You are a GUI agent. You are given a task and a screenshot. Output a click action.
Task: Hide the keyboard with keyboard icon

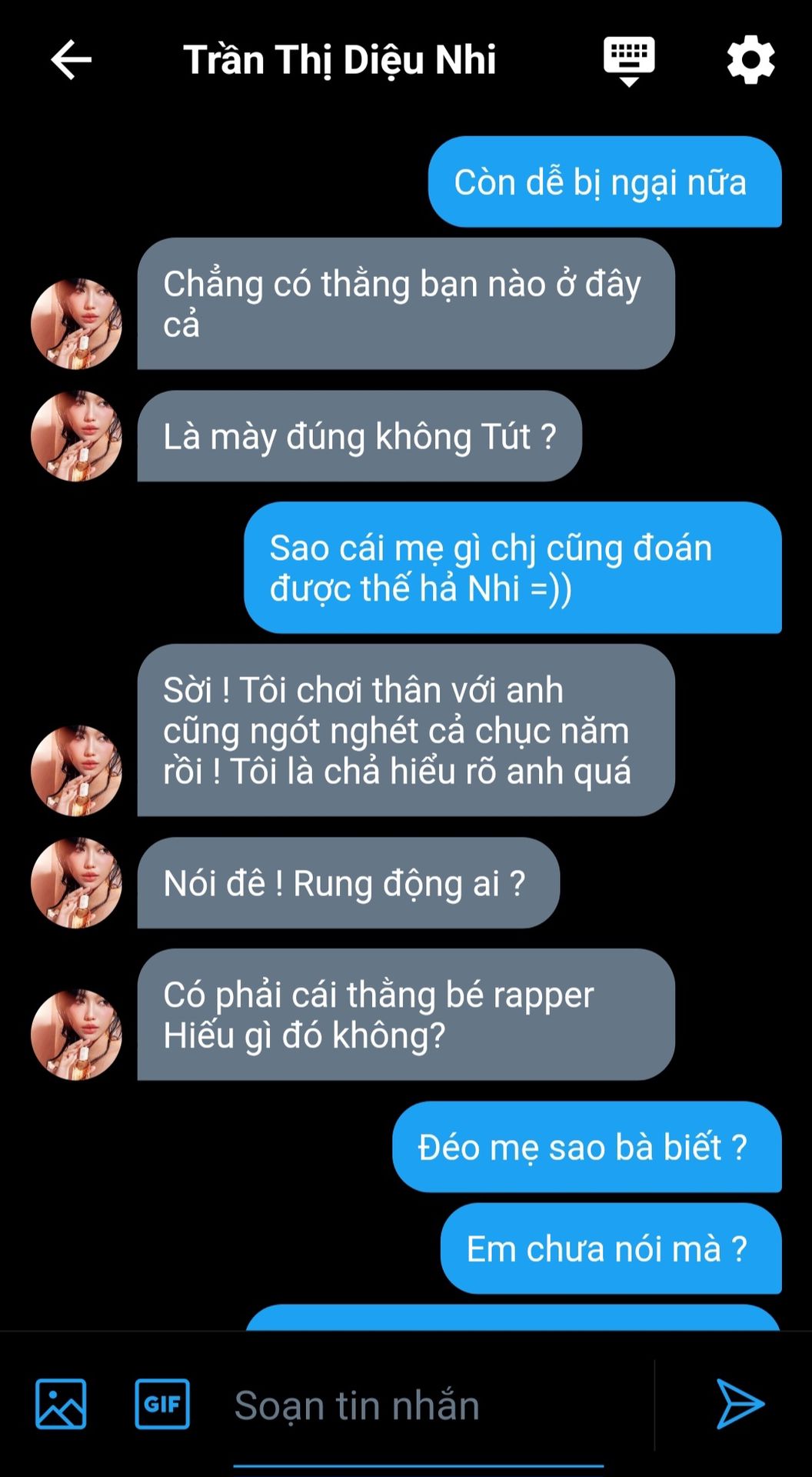coord(629,61)
